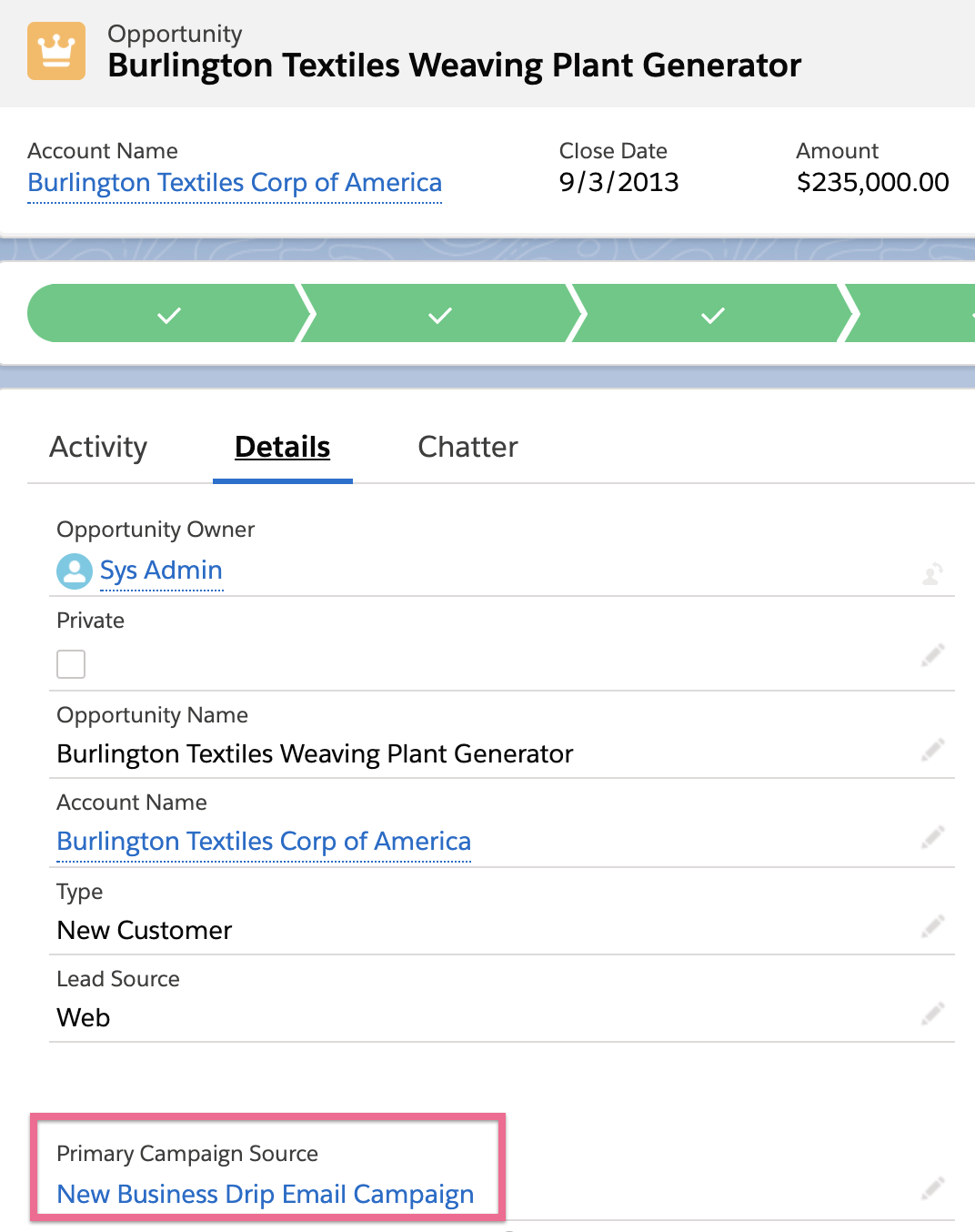Open Sys Admin owner profile
The width and height of the screenshot is (975, 1232).
161,571
